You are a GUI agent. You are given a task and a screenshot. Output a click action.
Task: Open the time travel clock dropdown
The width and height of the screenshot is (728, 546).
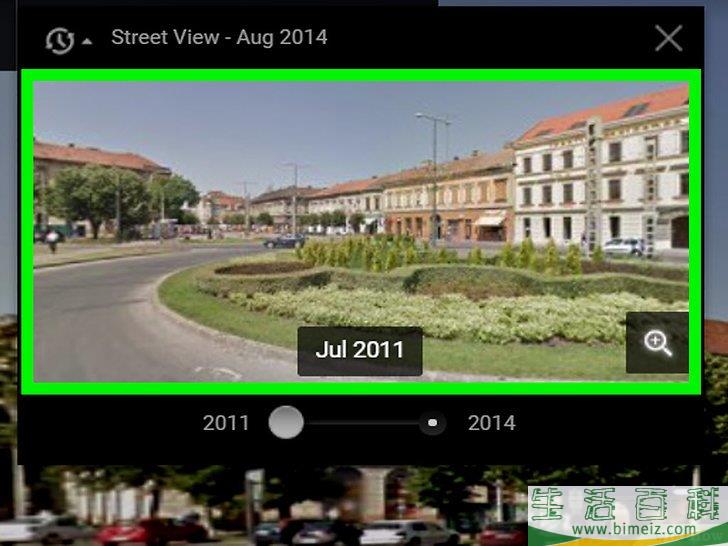pos(67,40)
